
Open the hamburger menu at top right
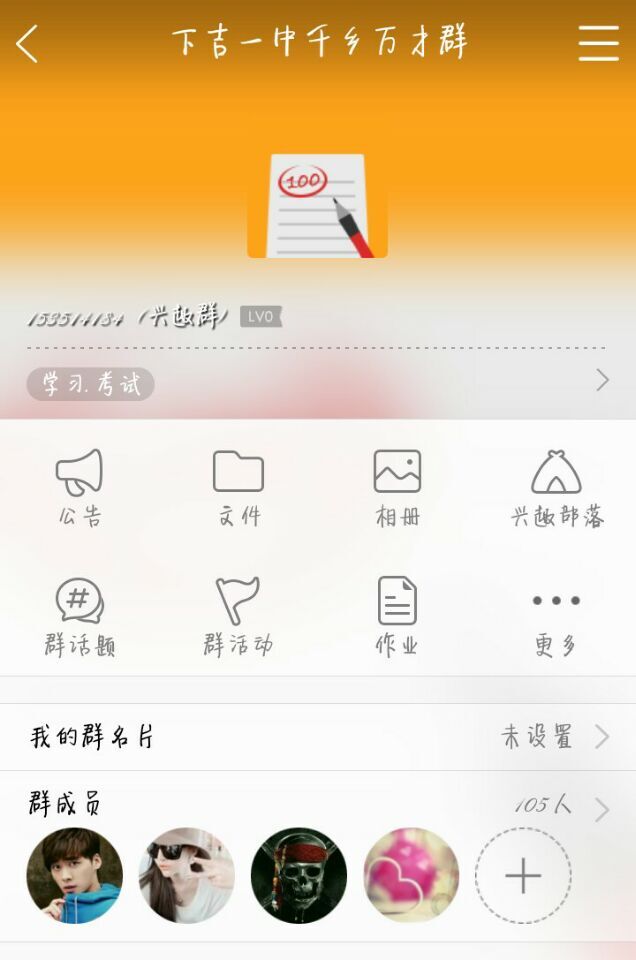(x=598, y=43)
